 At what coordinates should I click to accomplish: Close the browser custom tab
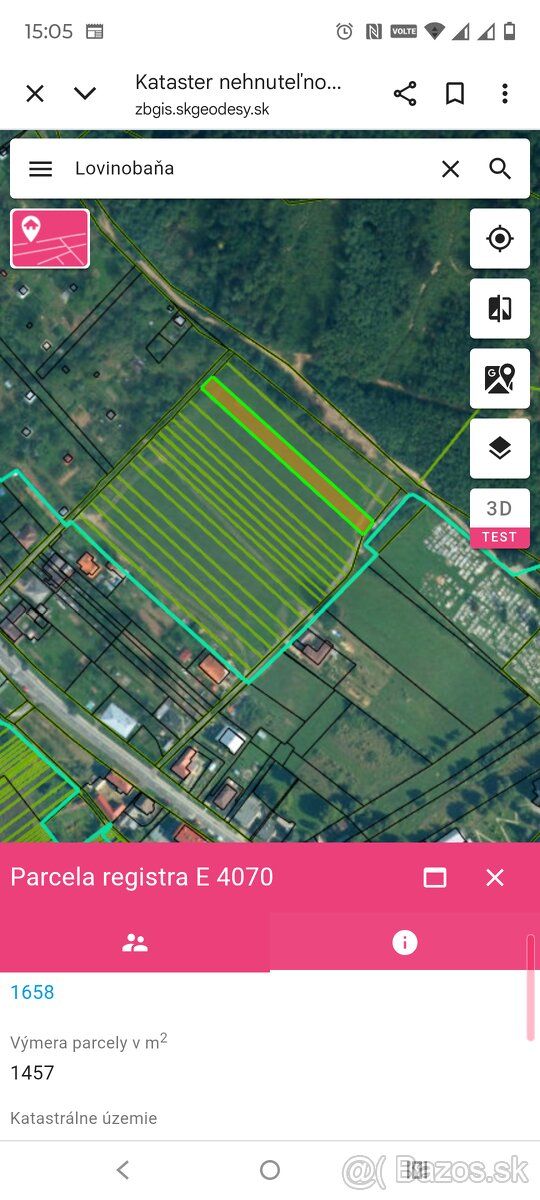pos(35,94)
